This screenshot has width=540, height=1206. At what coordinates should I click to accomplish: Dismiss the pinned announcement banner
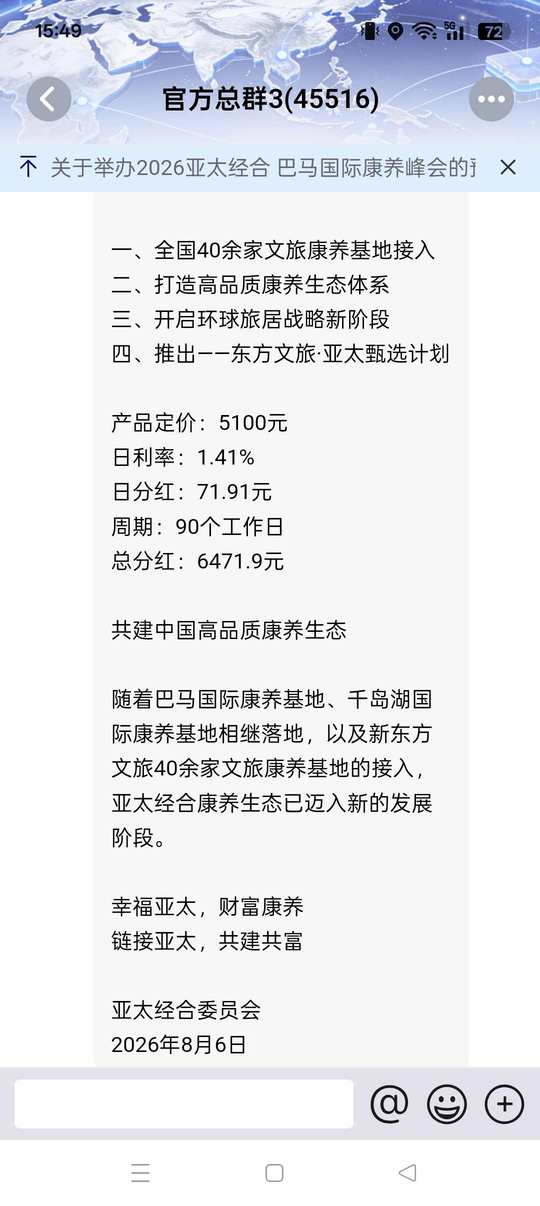508,167
